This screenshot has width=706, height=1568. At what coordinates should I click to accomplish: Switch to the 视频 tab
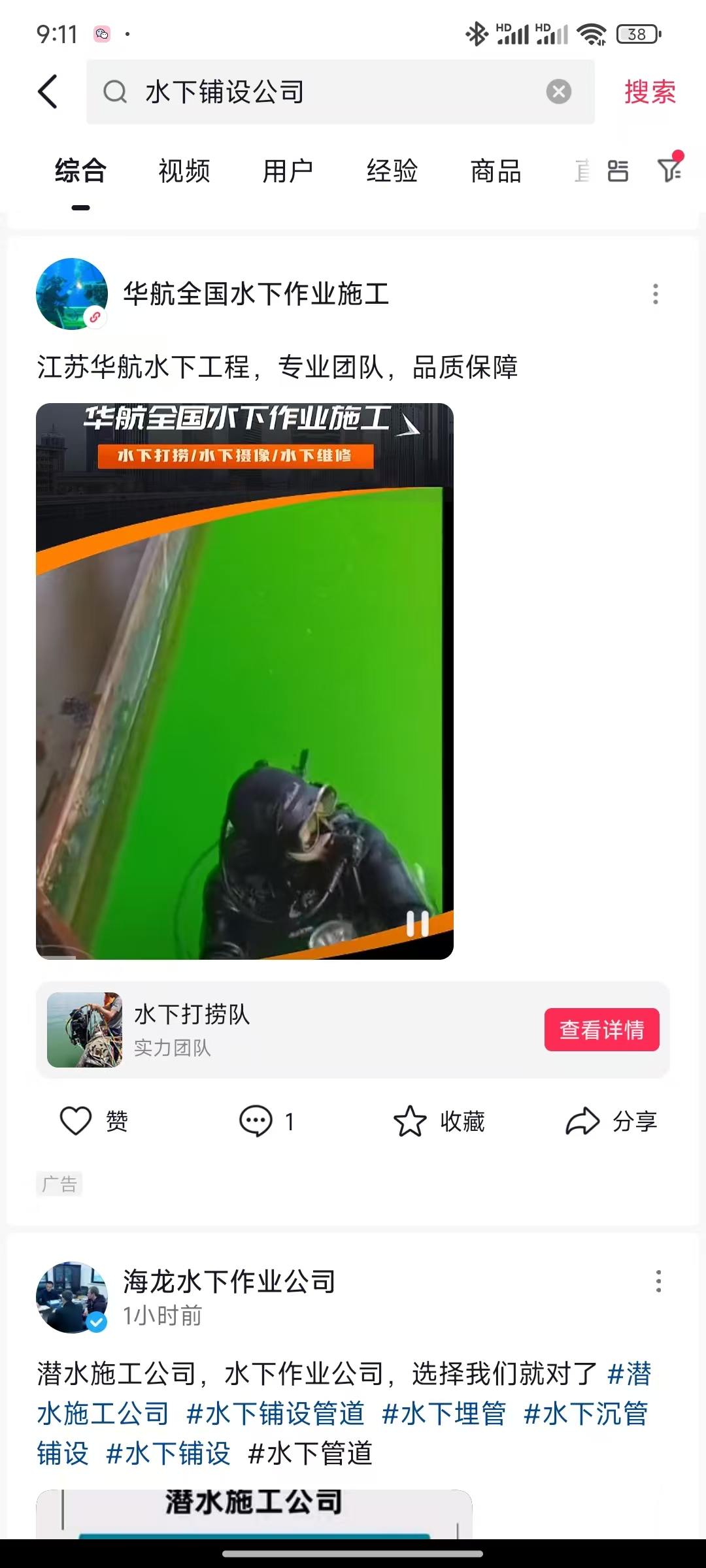point(184,171)
